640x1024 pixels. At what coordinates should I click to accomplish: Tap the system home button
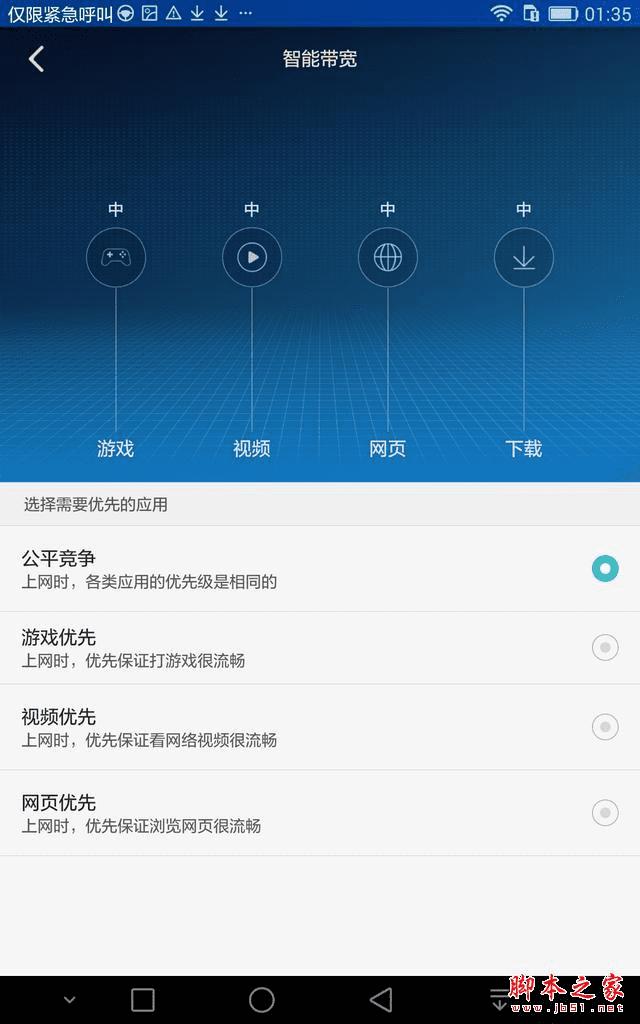coord(262,999)
